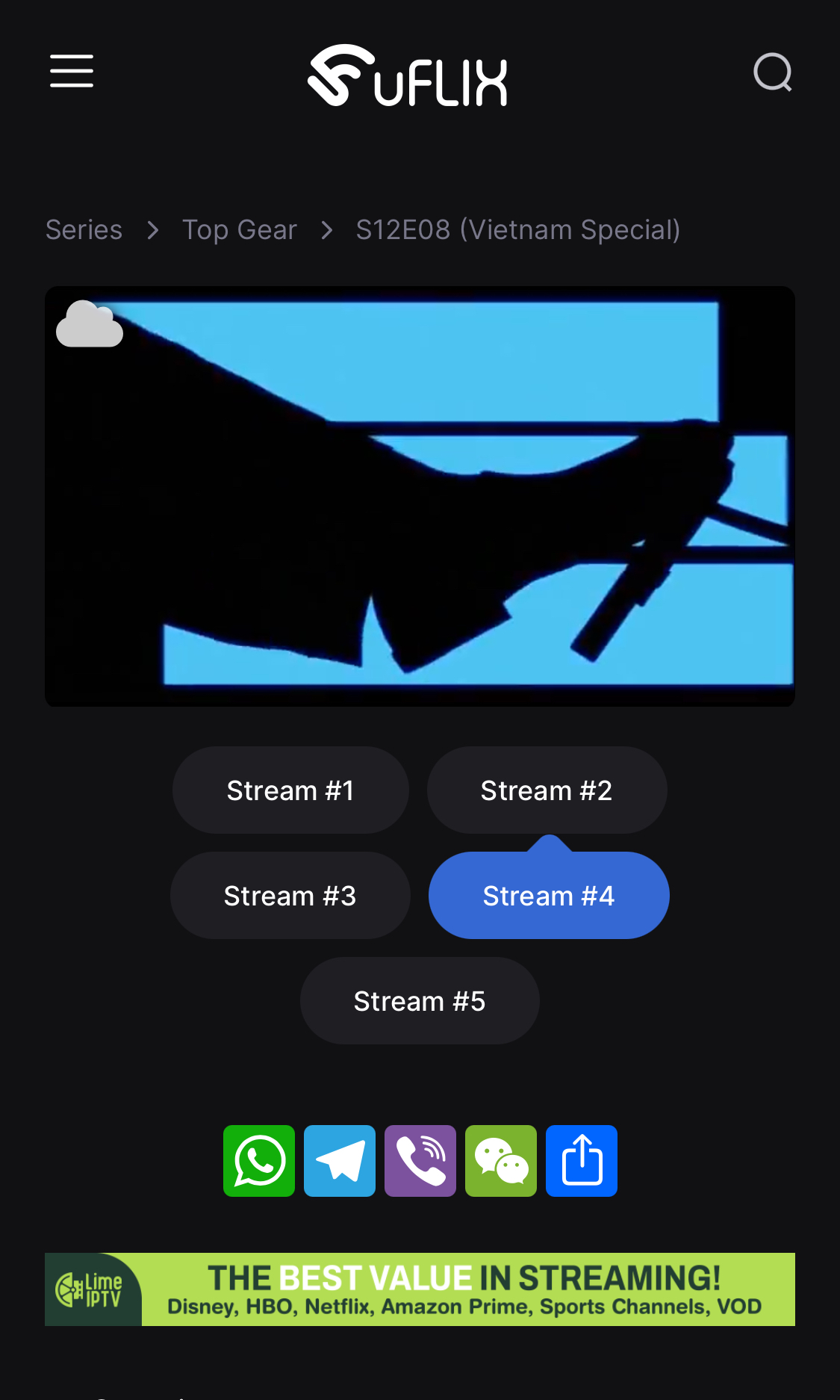Open the Series breadcrumb
Screen dimensions: 840x1400
(x=84, y=230)
